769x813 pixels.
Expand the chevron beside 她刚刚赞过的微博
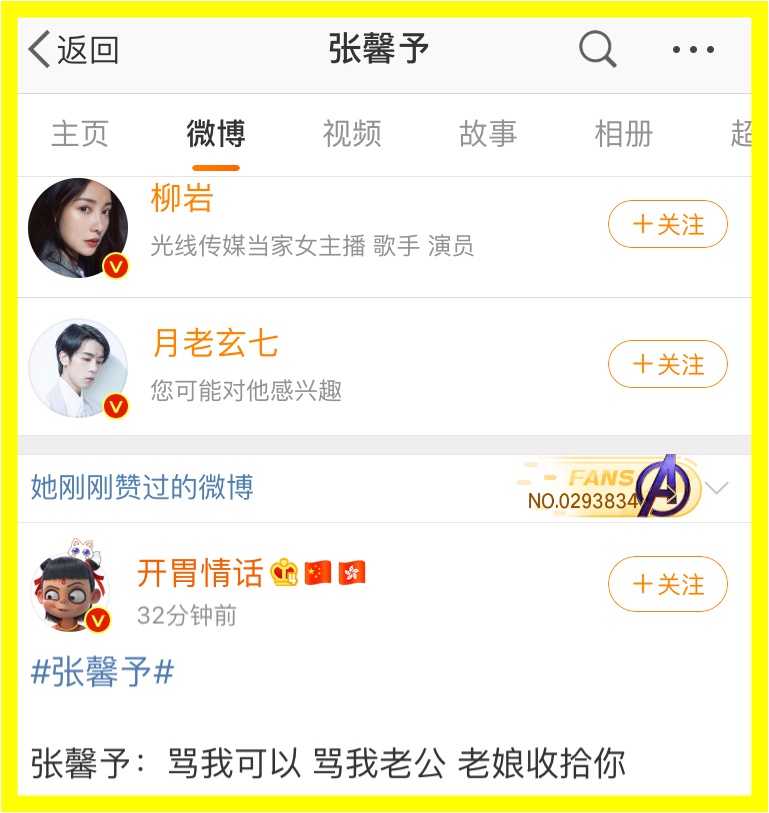click(717, 488)
